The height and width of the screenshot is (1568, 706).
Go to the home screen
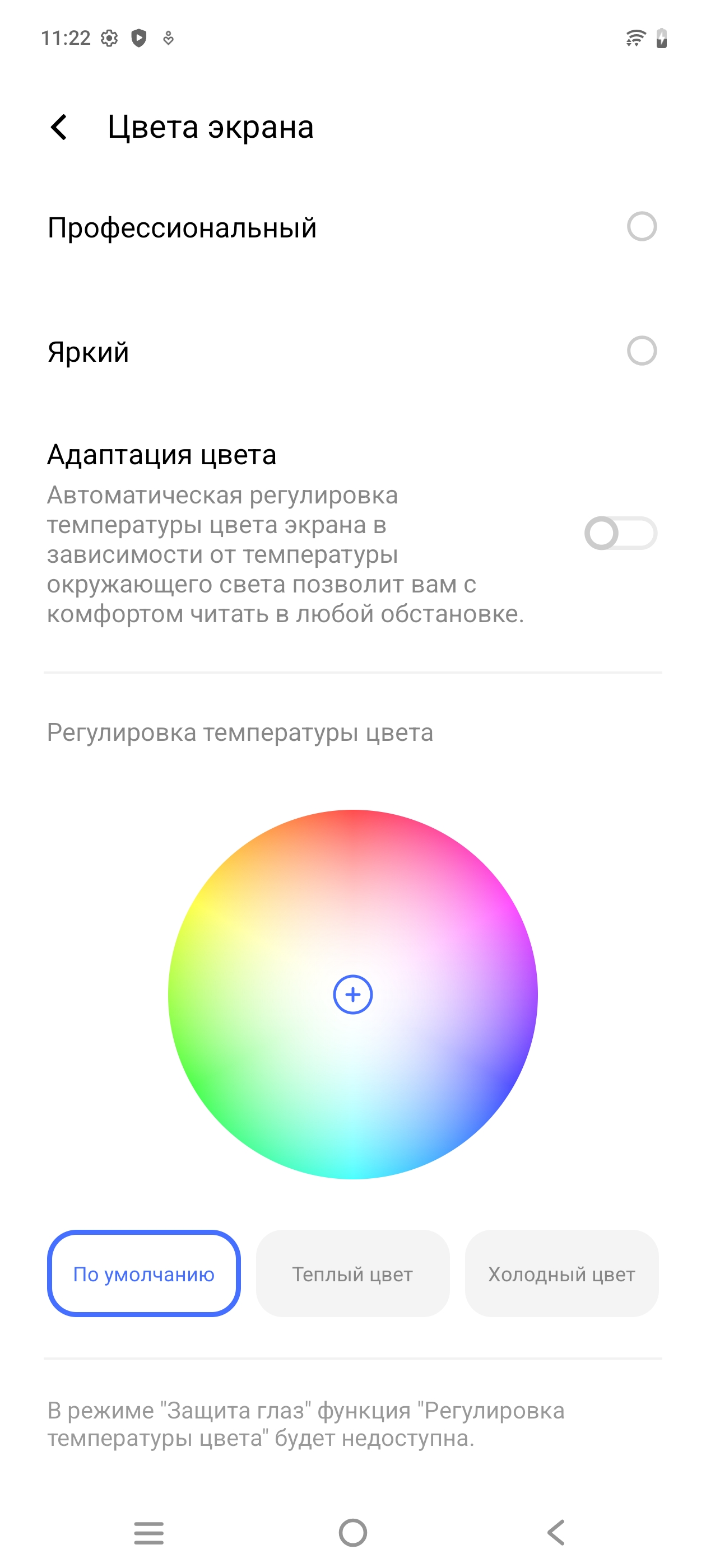click(x=352, y=1533)
